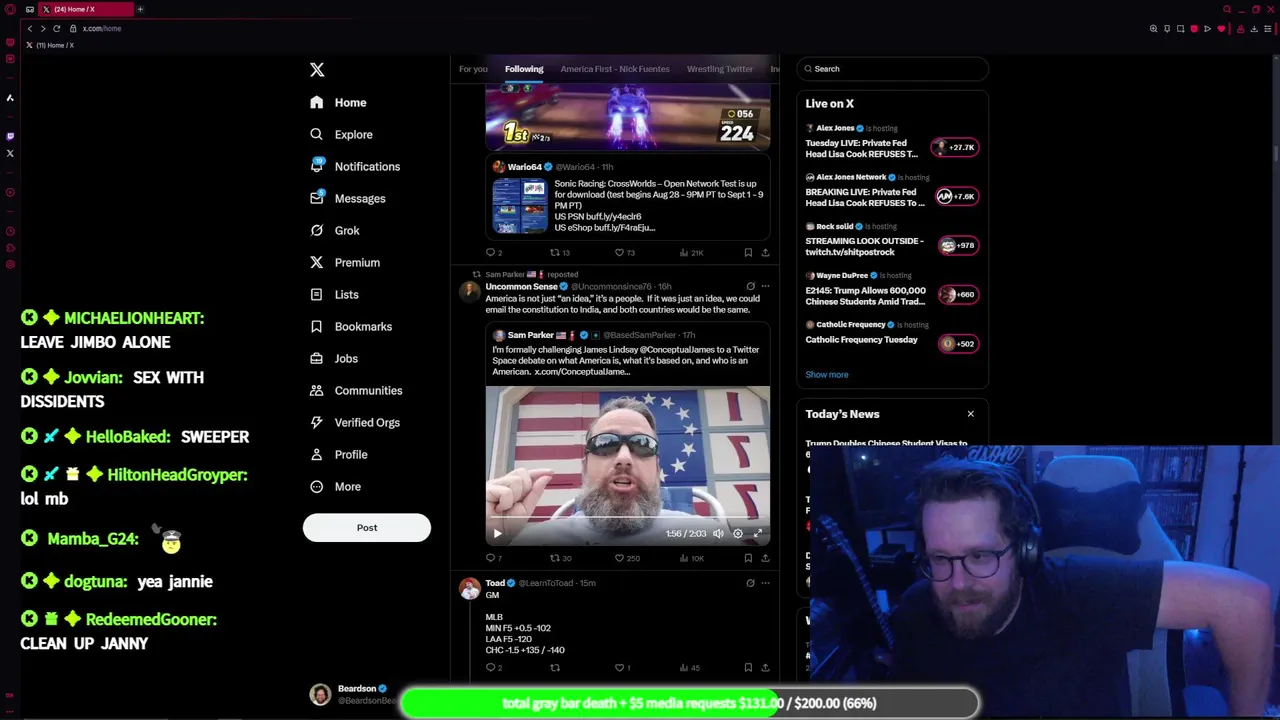
Task: Open Communities
Action: click(x=367, y=390)
